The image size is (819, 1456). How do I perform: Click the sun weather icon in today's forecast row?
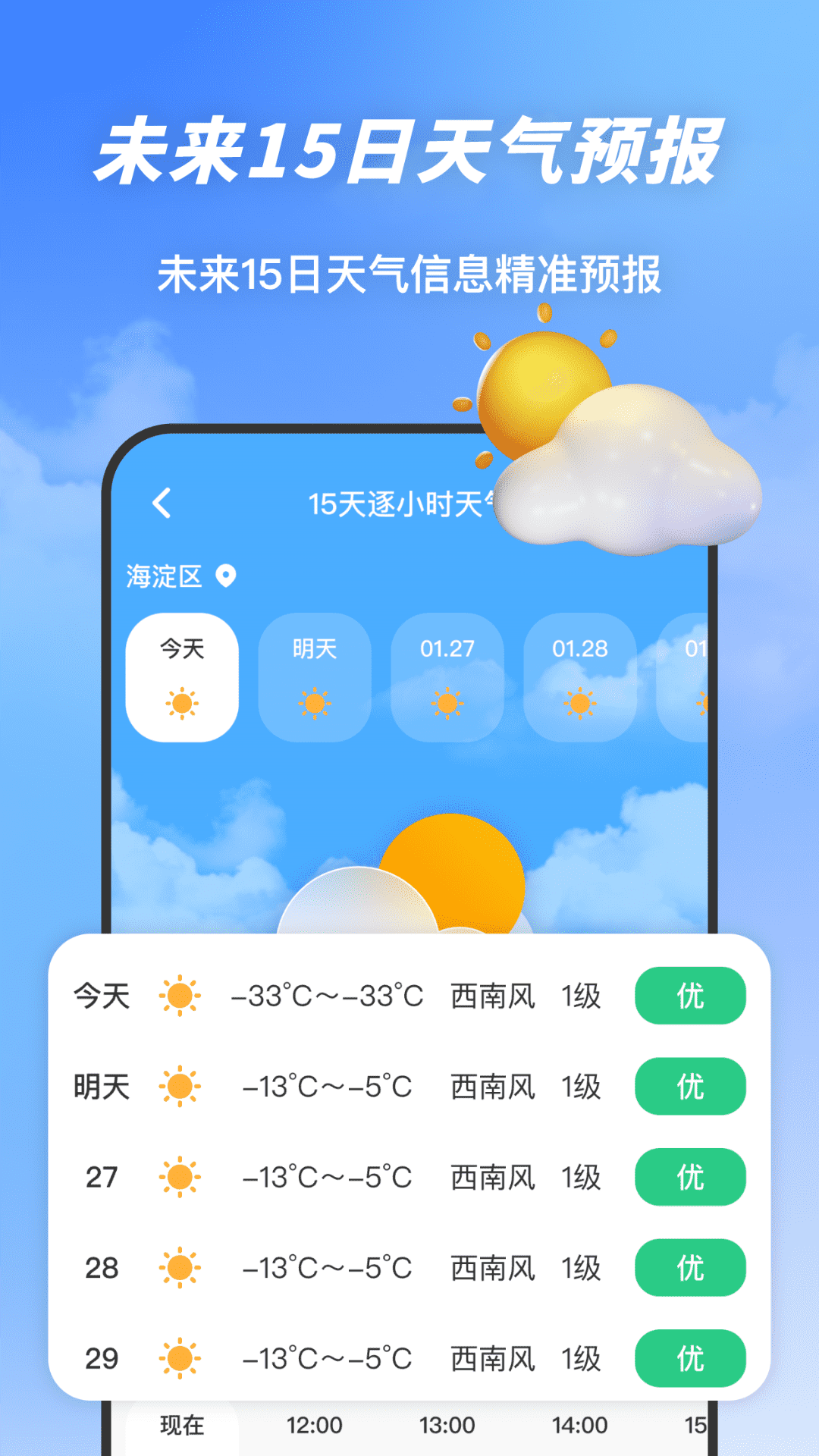180,997
